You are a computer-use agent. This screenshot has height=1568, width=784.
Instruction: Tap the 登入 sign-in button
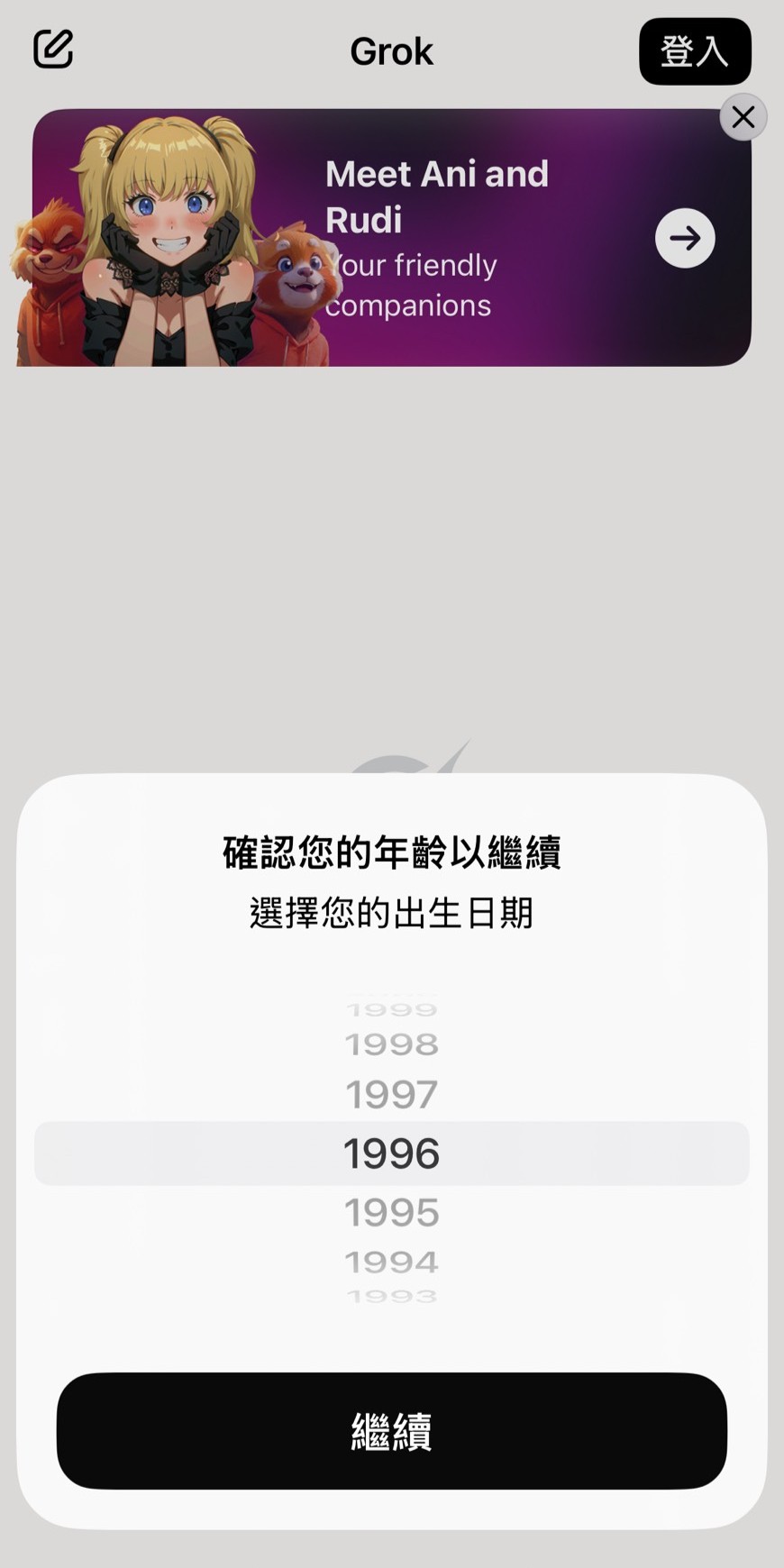[695, 51]
